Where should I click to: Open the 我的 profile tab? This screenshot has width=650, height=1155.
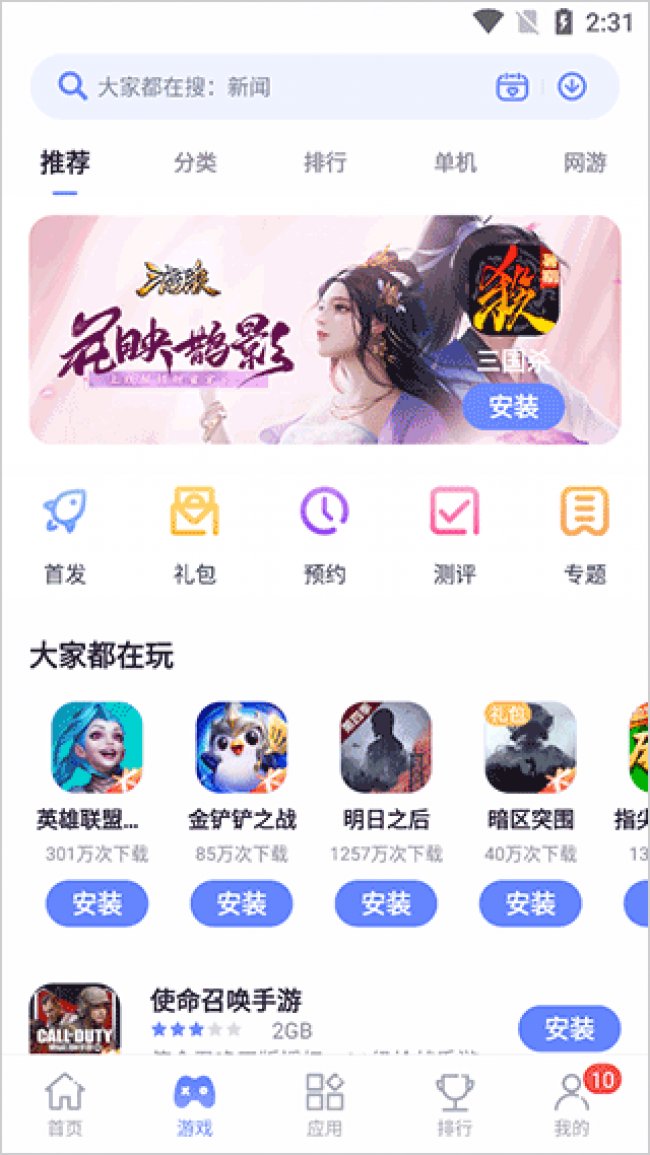pos(573,1105)
